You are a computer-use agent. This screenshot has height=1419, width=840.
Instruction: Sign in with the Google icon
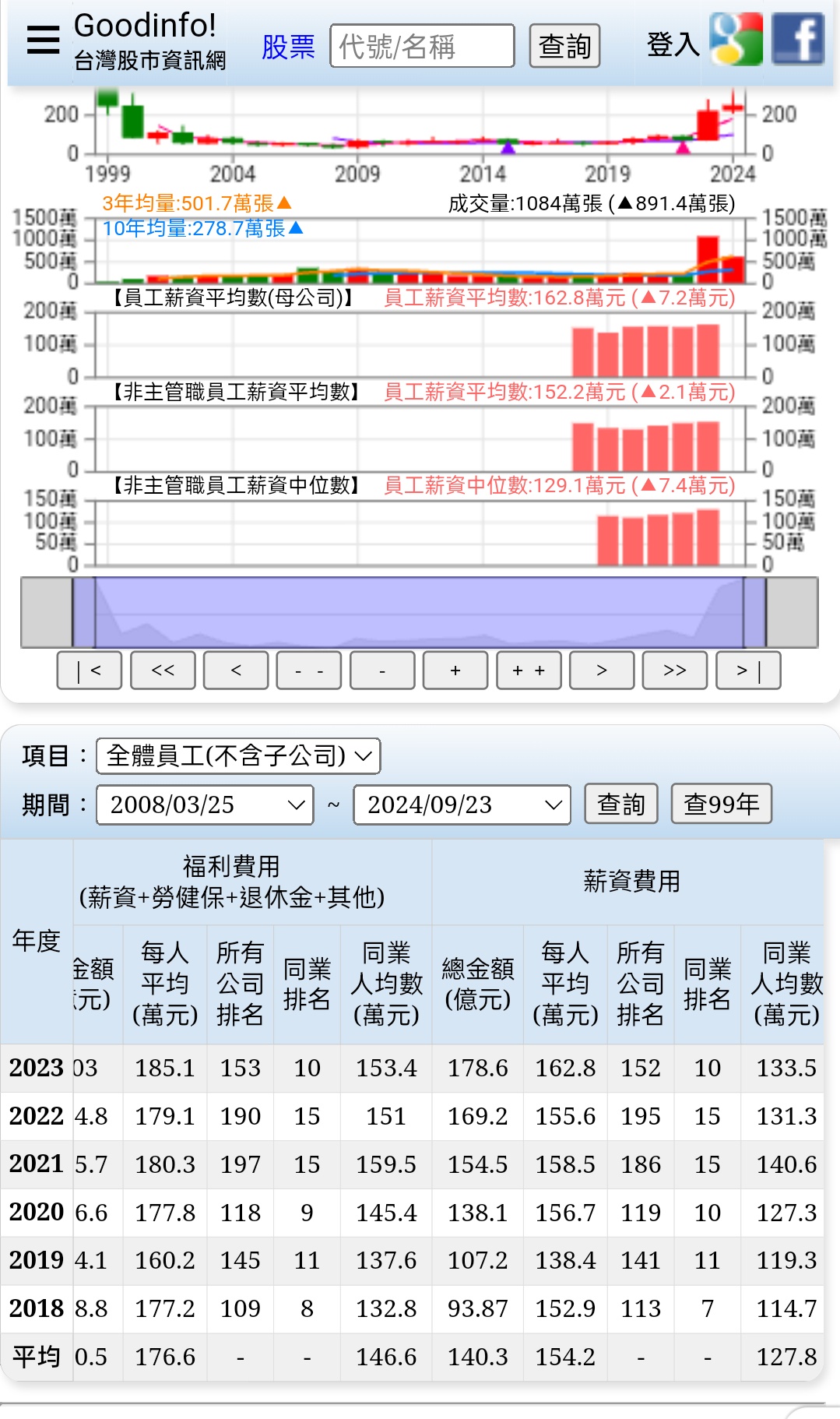coord(736,39)
